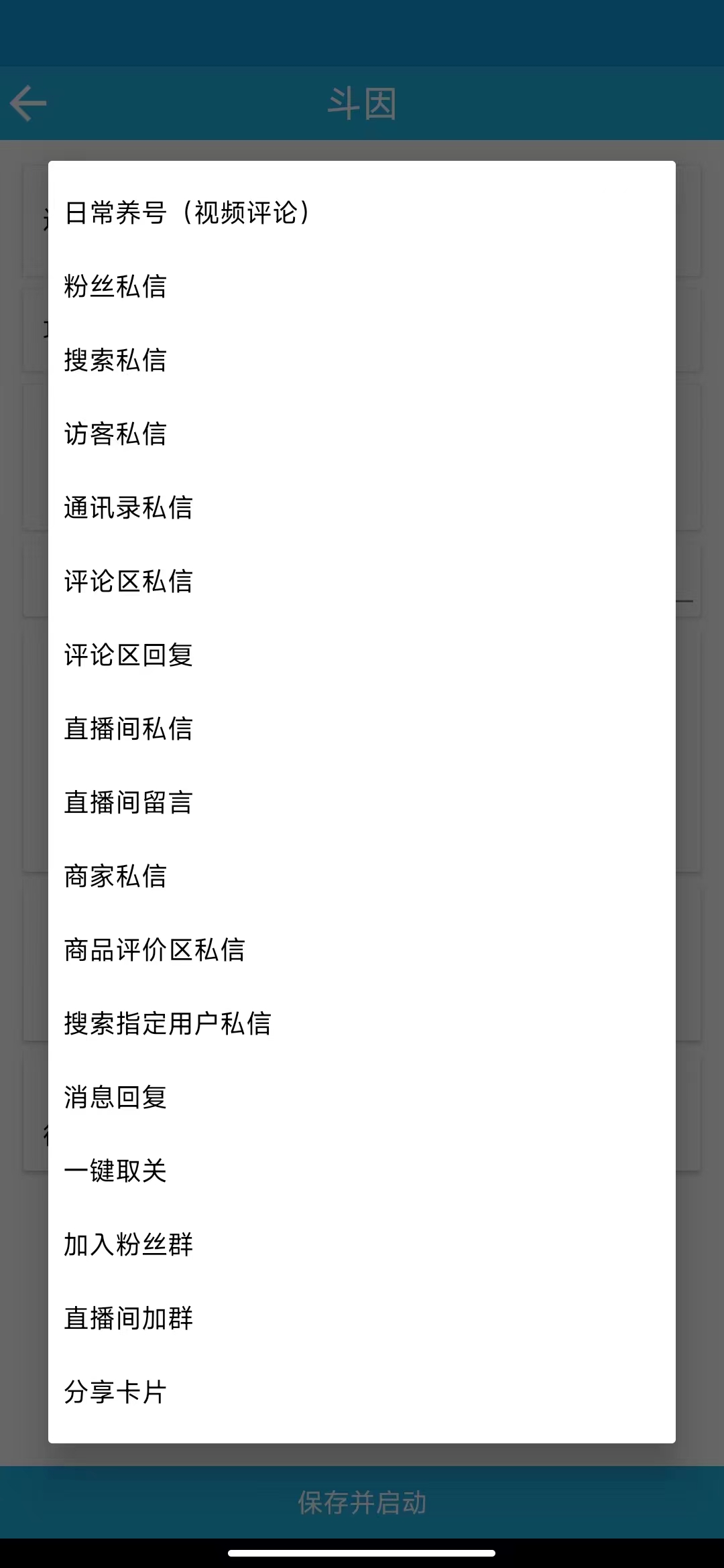Pick 商家私信 from the list
This screenshot has height=1568, width=724.
coord(362,876)
